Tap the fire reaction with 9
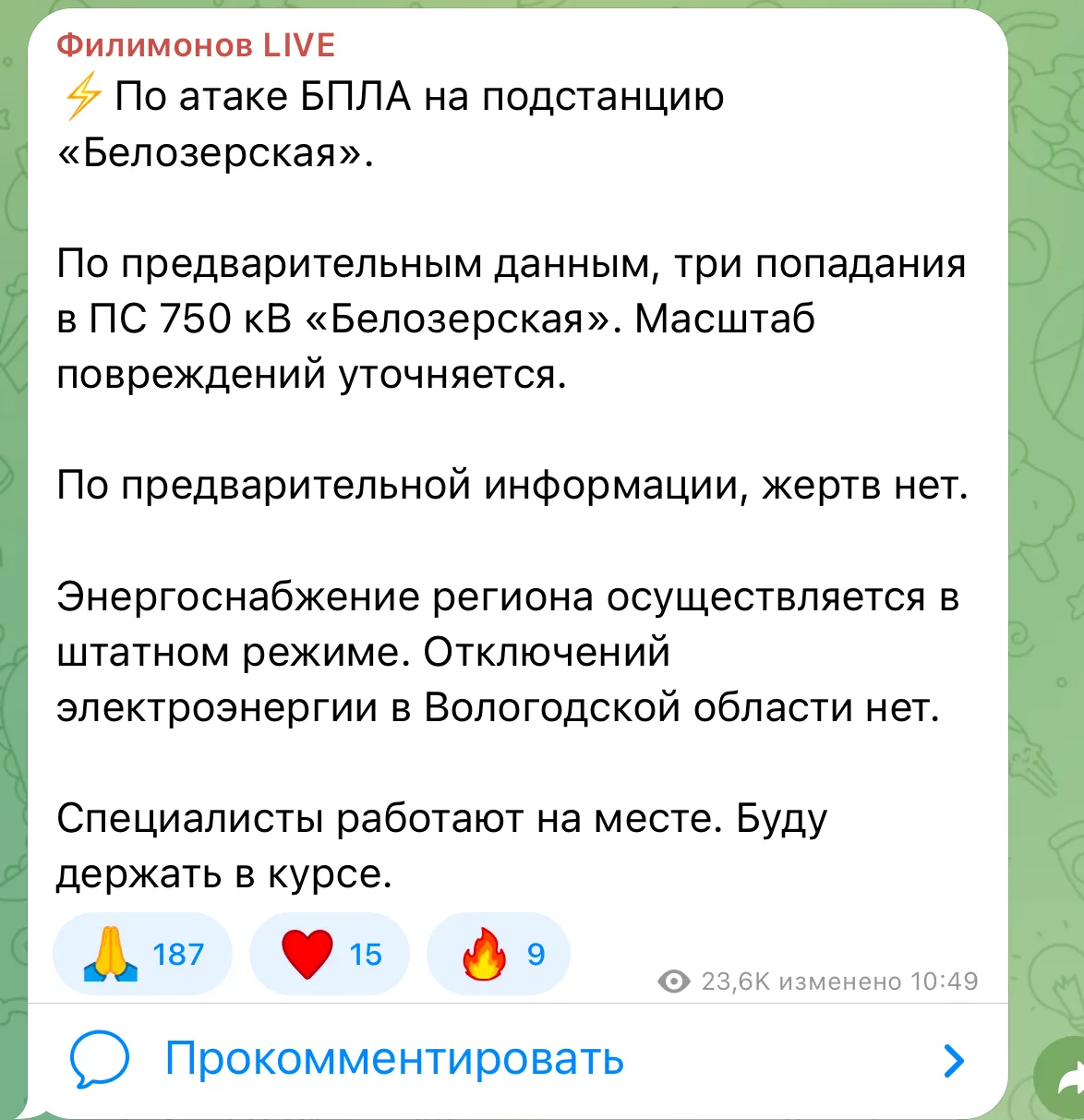 [499, 954]
